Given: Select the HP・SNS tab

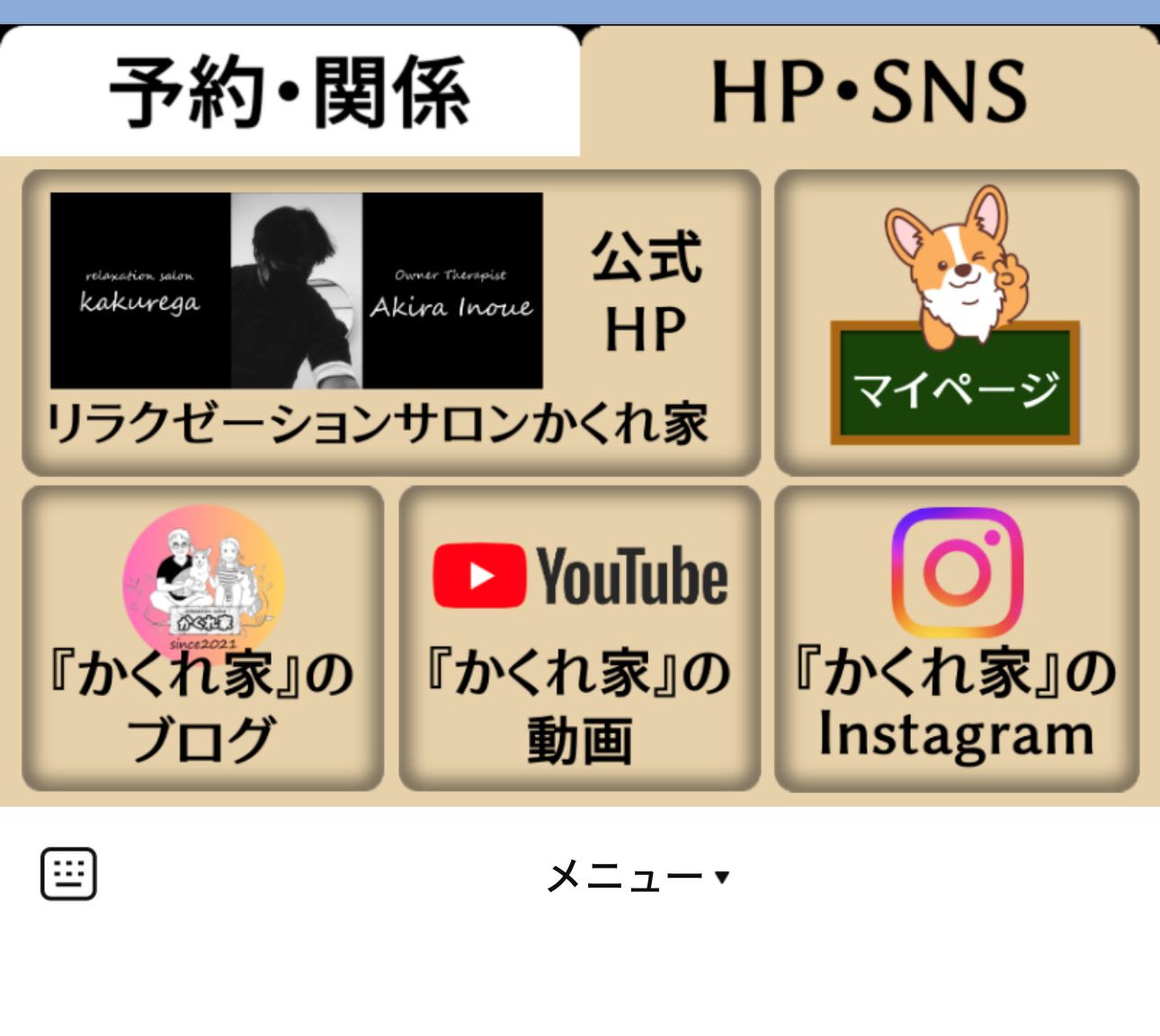Looking at the screenshot, I should click(x=869, y=92).
